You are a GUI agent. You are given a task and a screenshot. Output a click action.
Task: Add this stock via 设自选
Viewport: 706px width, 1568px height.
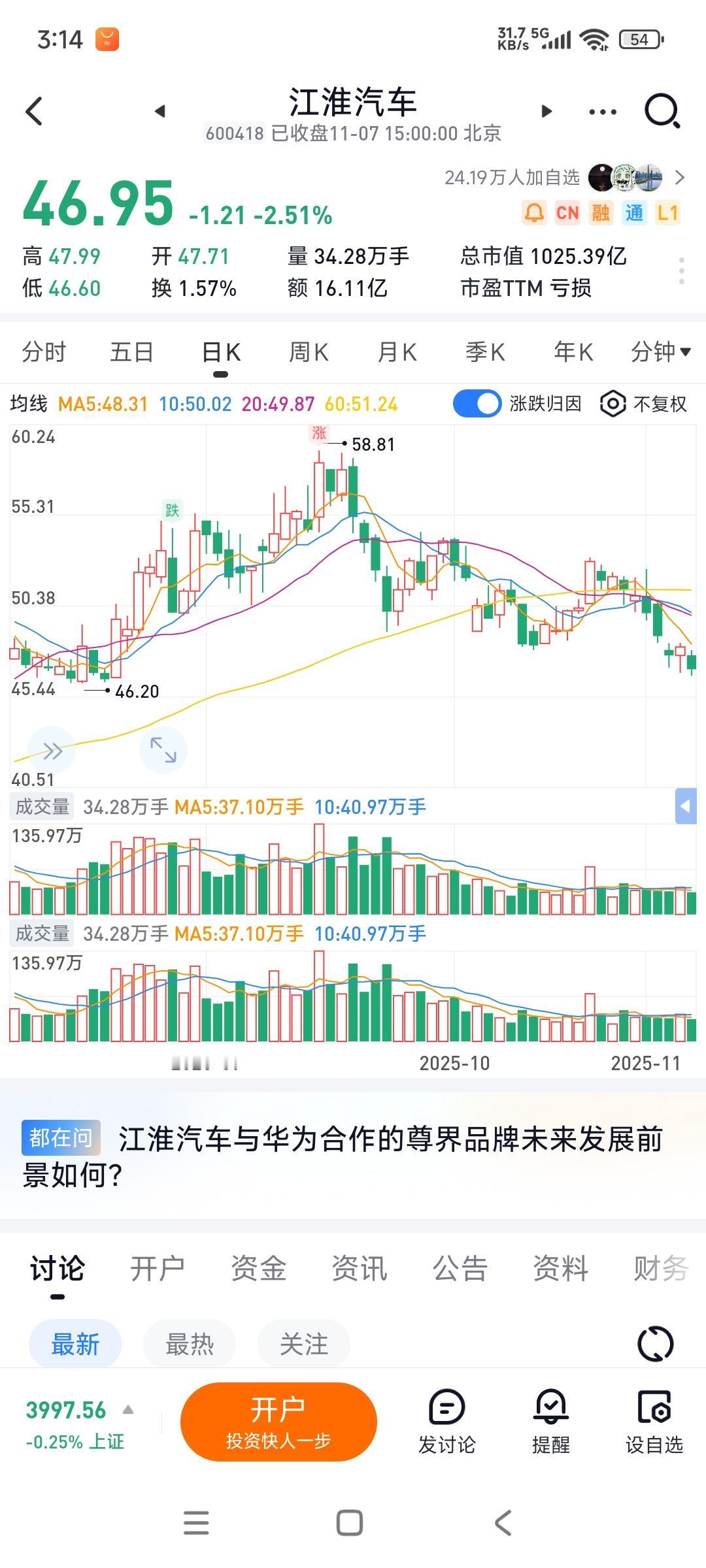(654, 1422)
